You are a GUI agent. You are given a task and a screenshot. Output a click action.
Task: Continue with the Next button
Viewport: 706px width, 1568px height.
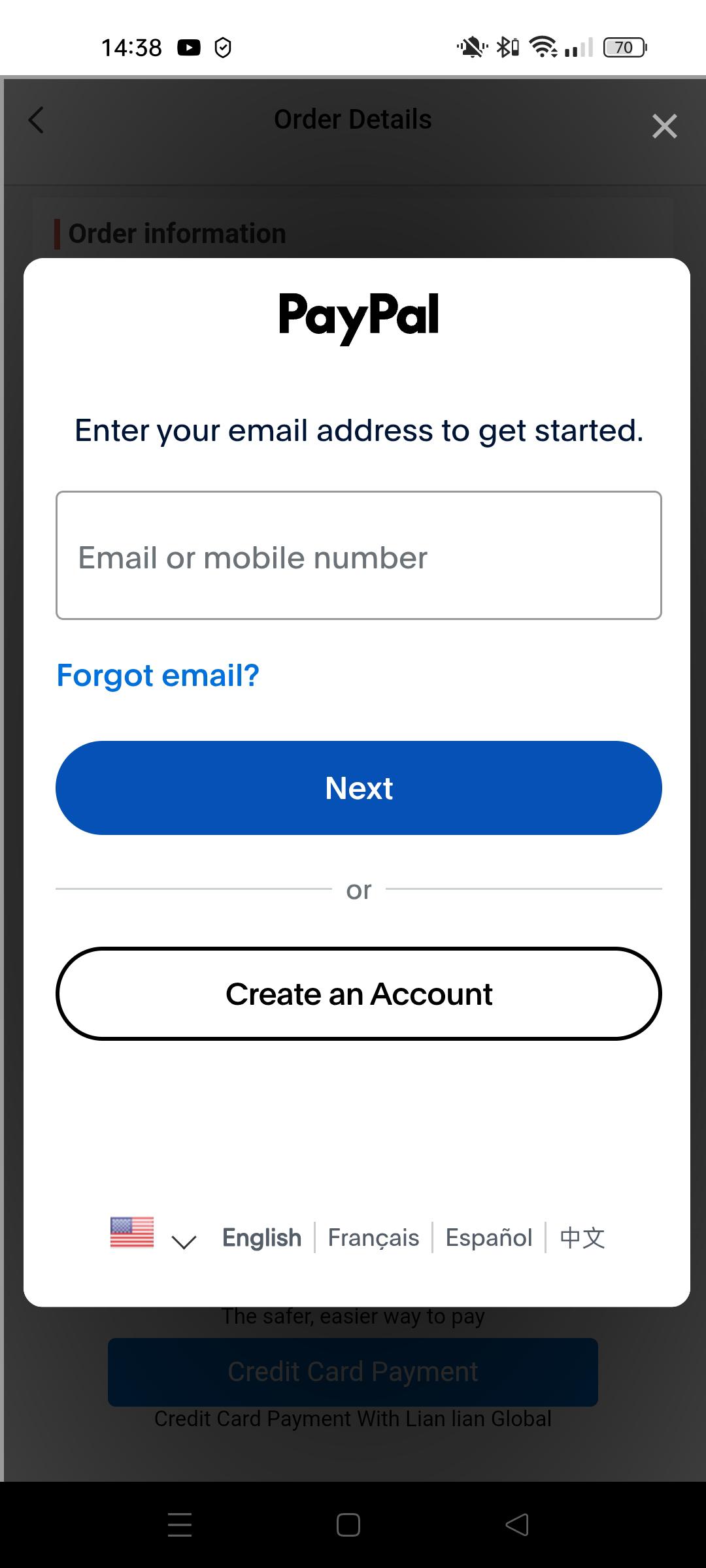358,788
